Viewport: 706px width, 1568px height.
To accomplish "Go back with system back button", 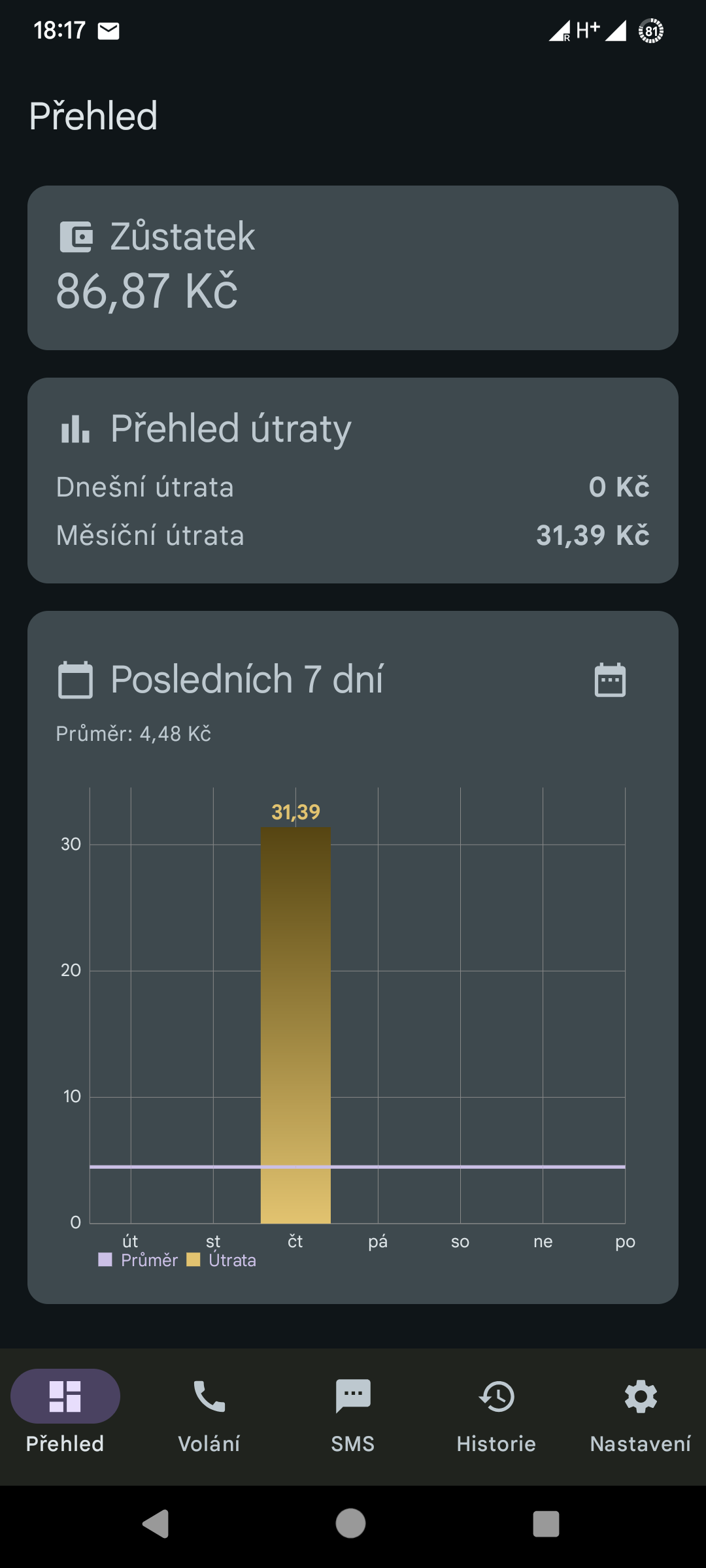I will 156,1524.
